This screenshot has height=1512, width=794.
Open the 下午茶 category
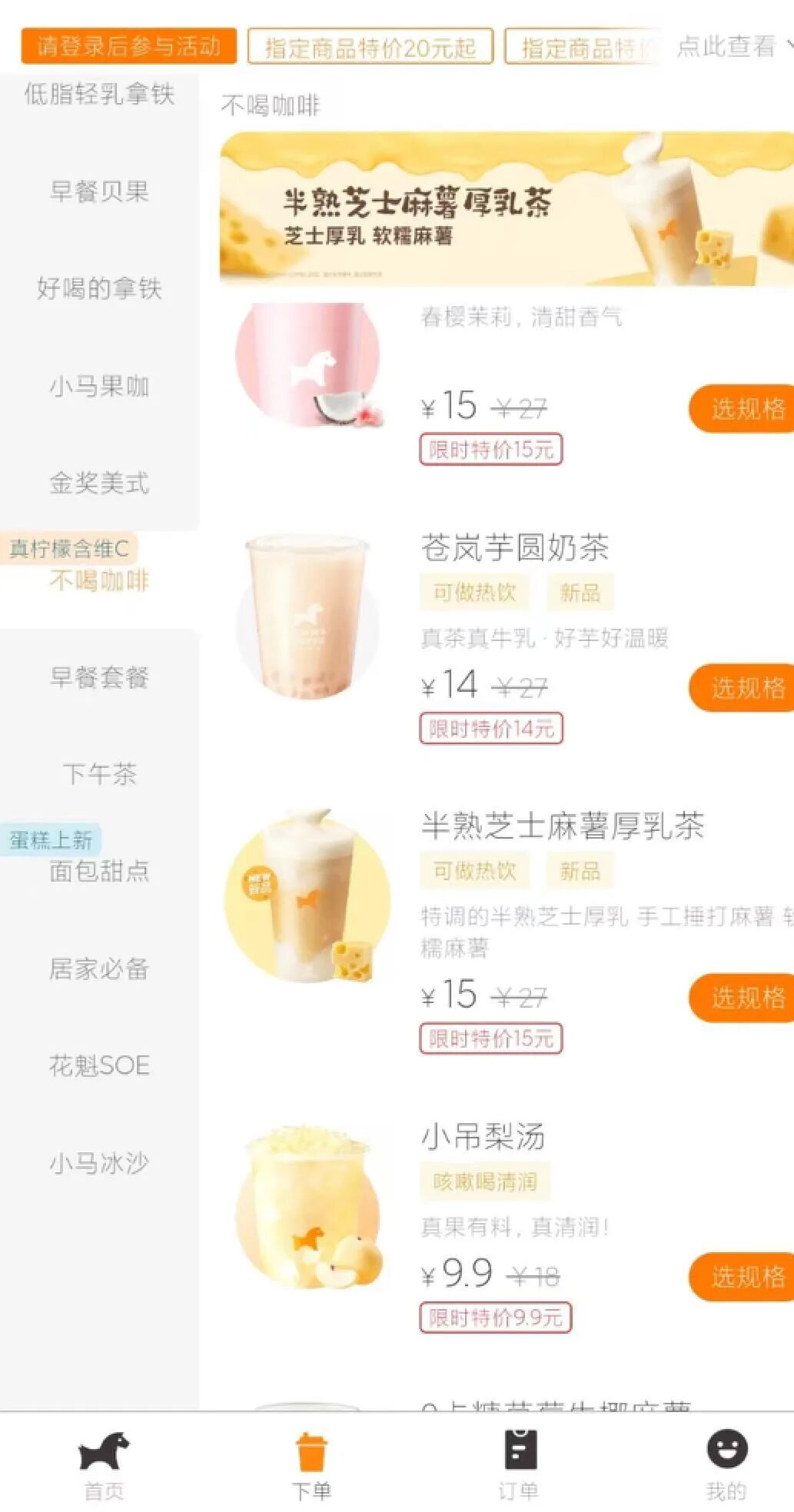(99, 774)
